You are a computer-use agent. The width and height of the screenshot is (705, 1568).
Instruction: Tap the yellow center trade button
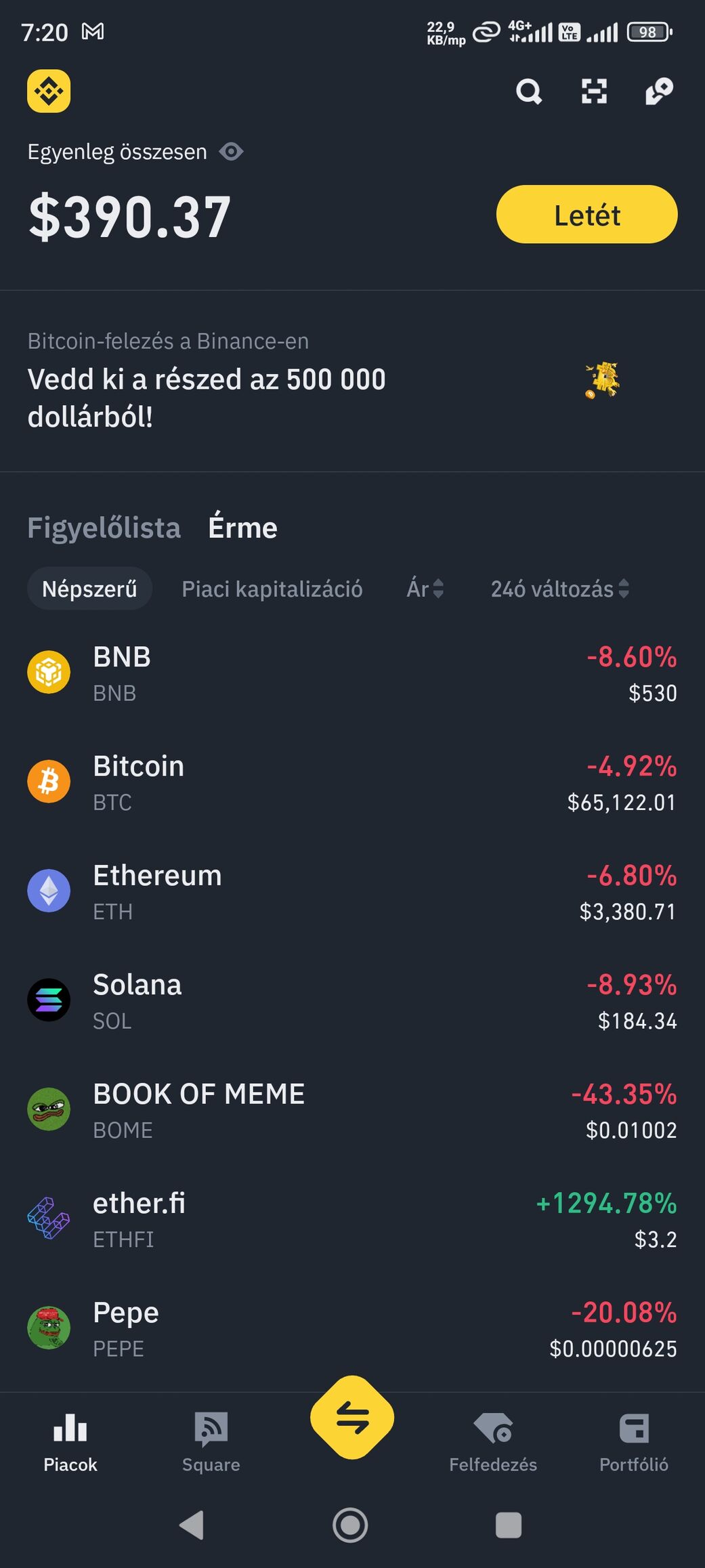click(x=352, y=1418)
